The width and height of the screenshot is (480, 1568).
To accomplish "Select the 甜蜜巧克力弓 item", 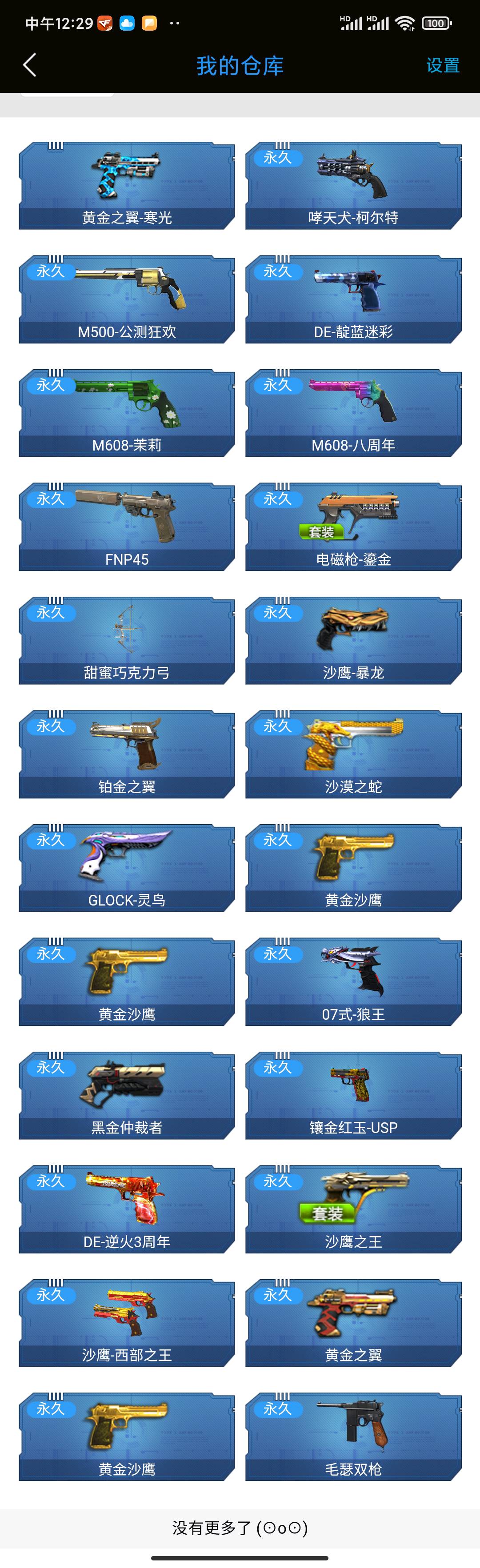I will (127, 641).
